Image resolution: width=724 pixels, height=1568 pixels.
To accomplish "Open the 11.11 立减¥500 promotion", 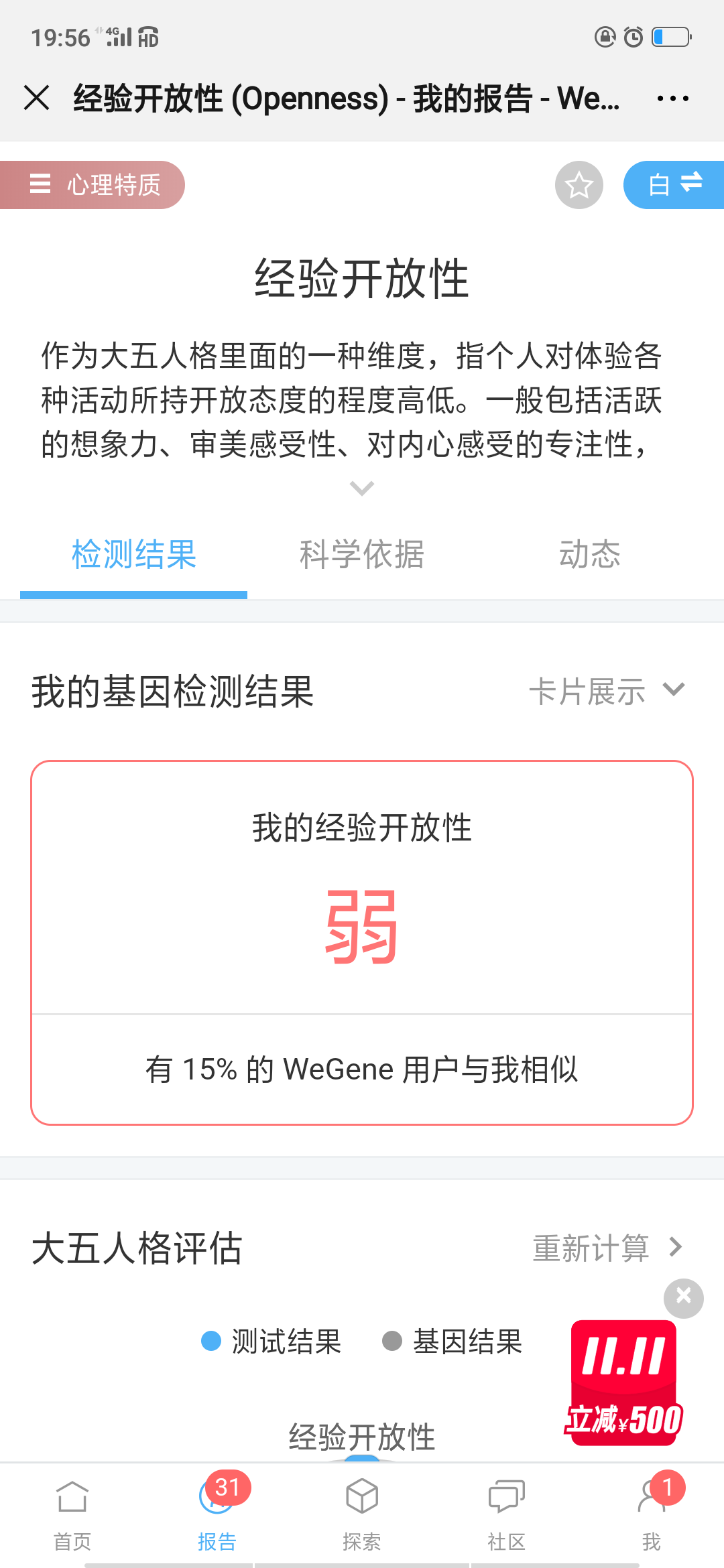I will (x=623, y=1383).
